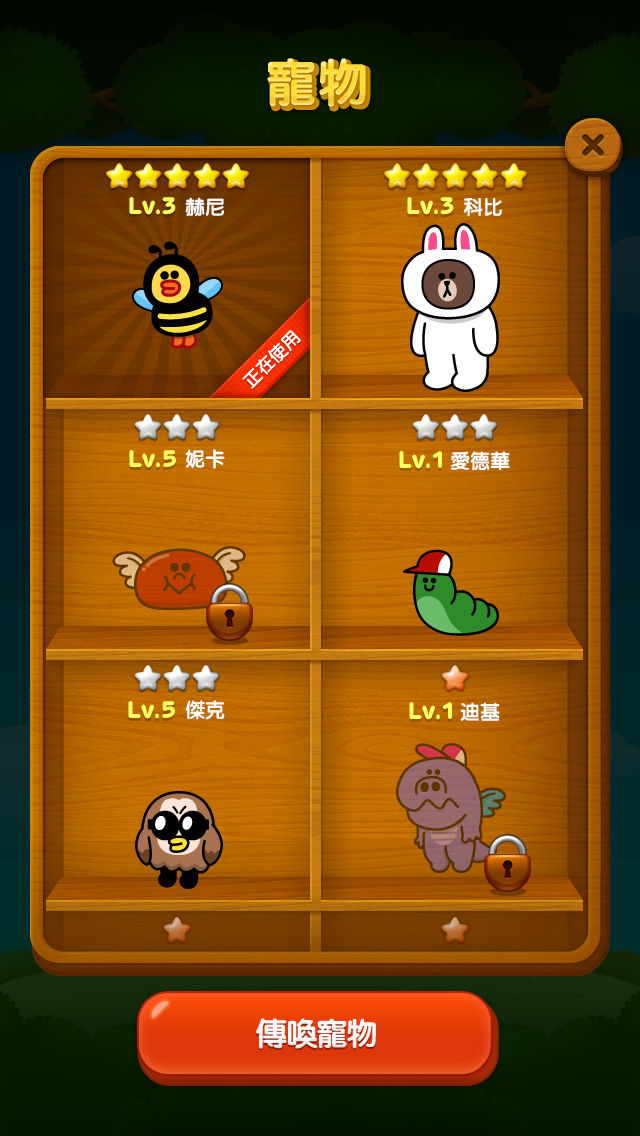Select the owl pet 傑克
This screenshot has height=1136, width=640.
pyautogui.click(x=178, y=837)
